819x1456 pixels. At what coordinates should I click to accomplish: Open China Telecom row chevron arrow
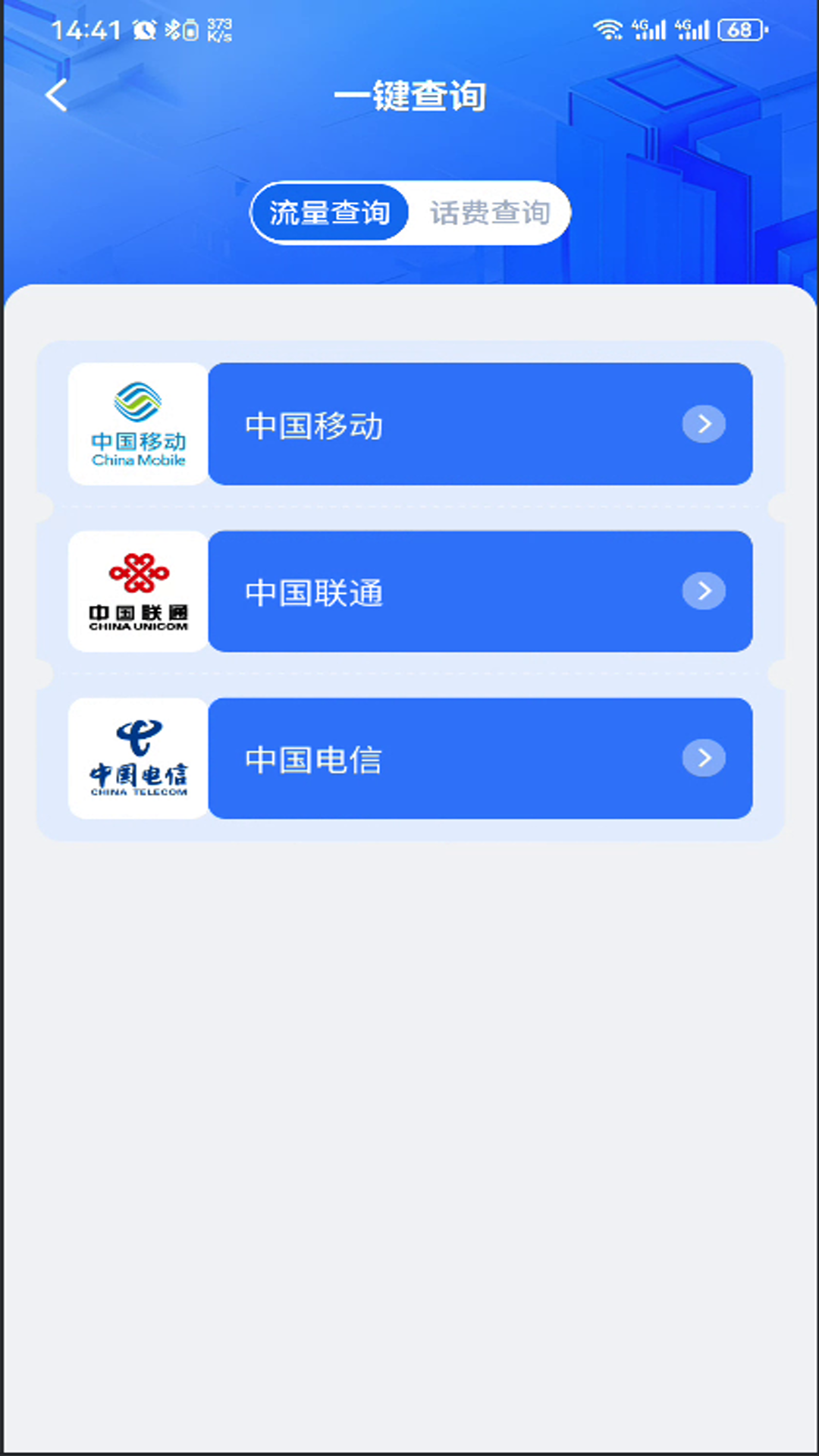click(704, 758)
